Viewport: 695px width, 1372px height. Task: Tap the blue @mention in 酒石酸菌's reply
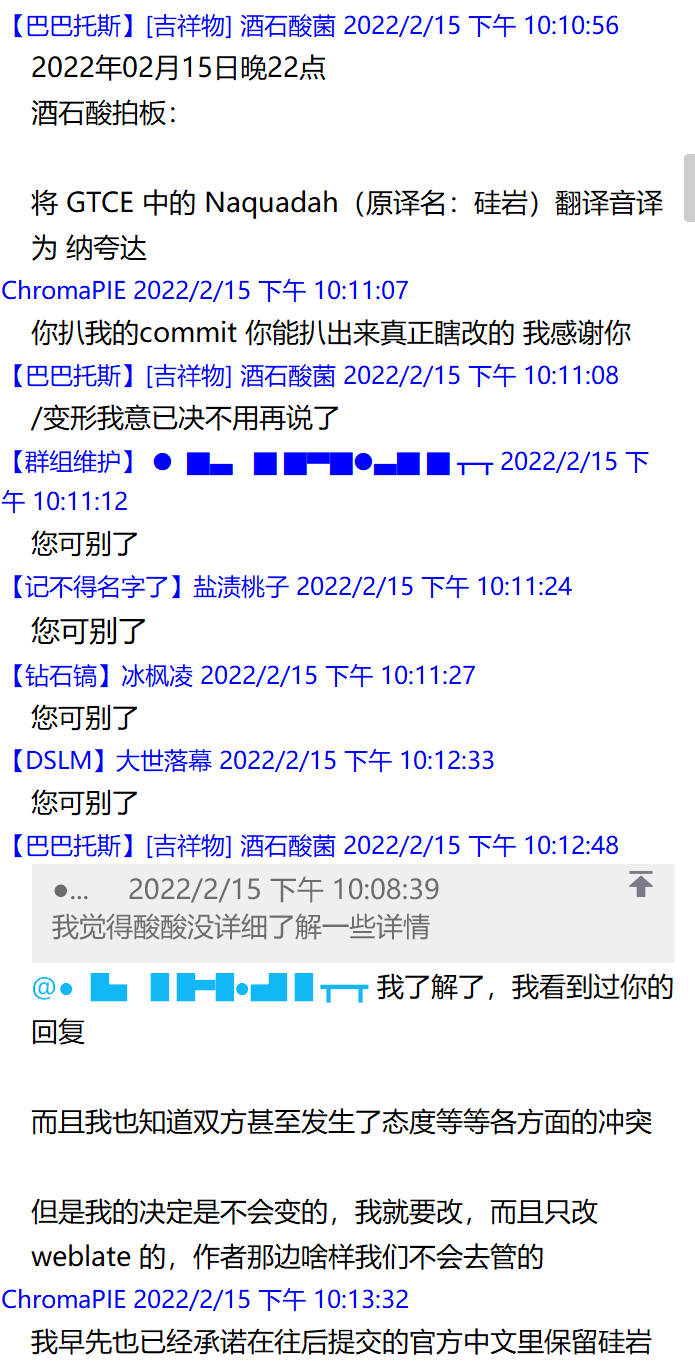pos(202,989)
